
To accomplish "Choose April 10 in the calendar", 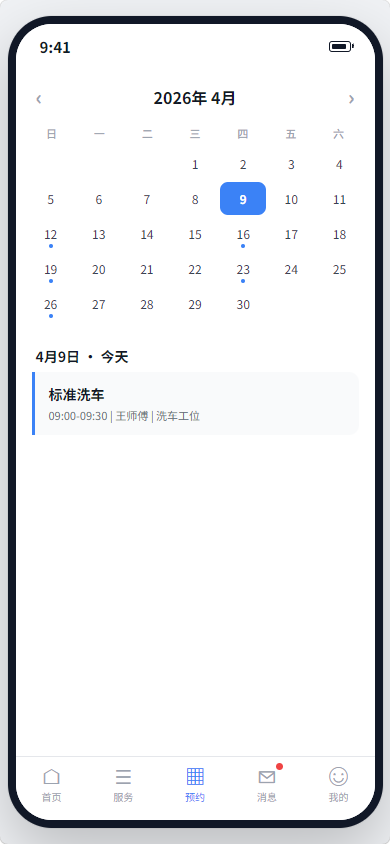I will [291, 200].
